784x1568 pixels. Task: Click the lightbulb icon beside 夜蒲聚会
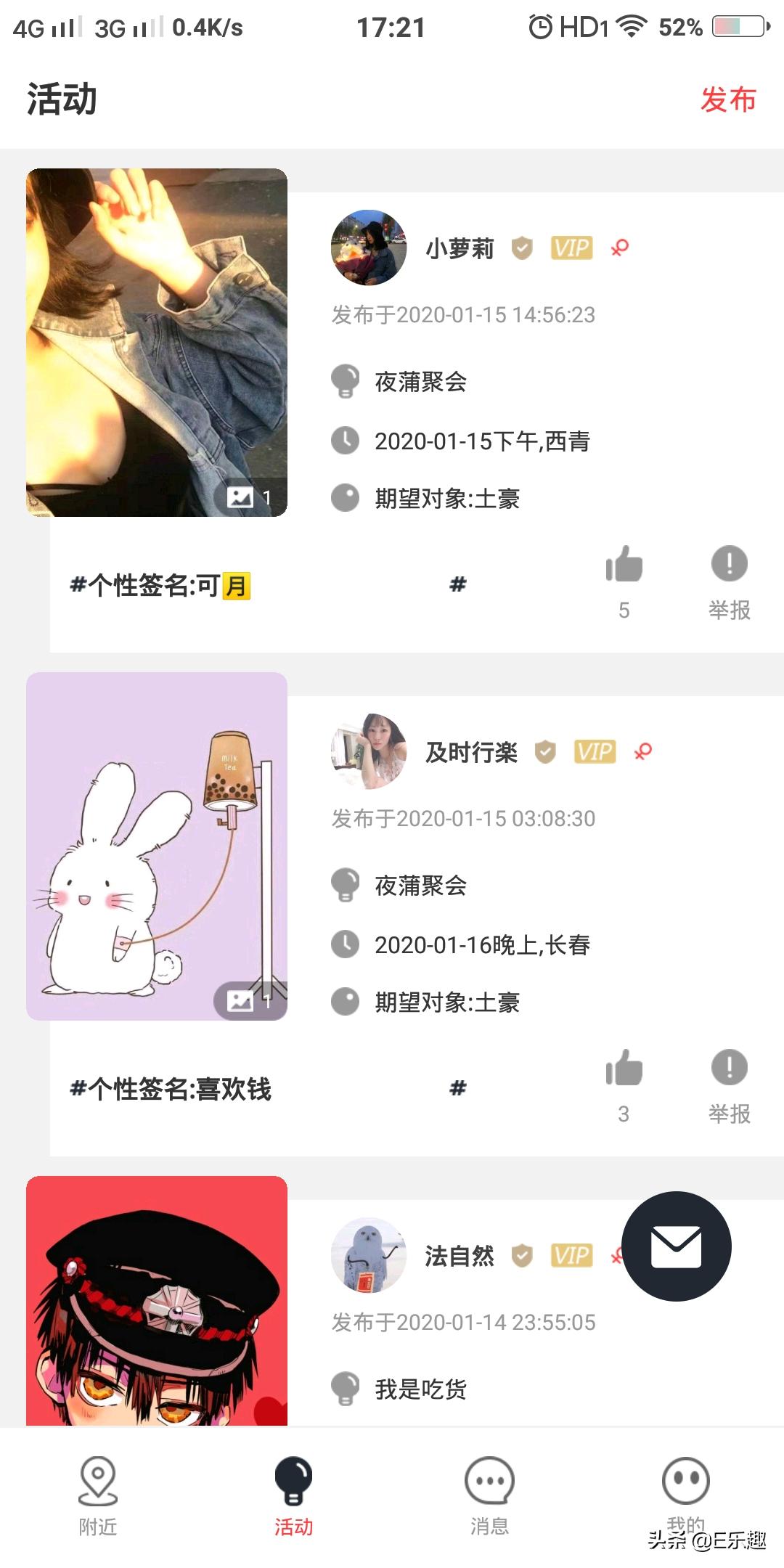pyautogui.click(x=347, y=381)
